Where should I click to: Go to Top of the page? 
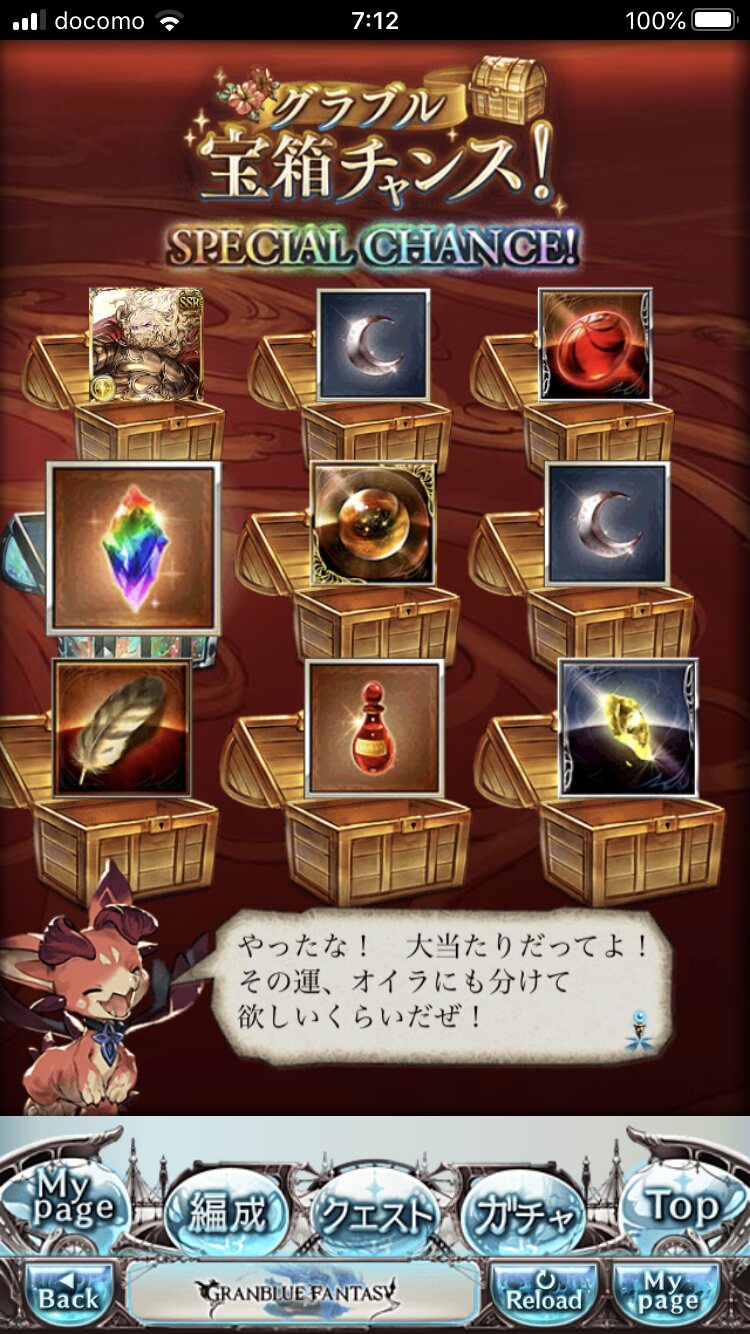tap(682, 1207)
